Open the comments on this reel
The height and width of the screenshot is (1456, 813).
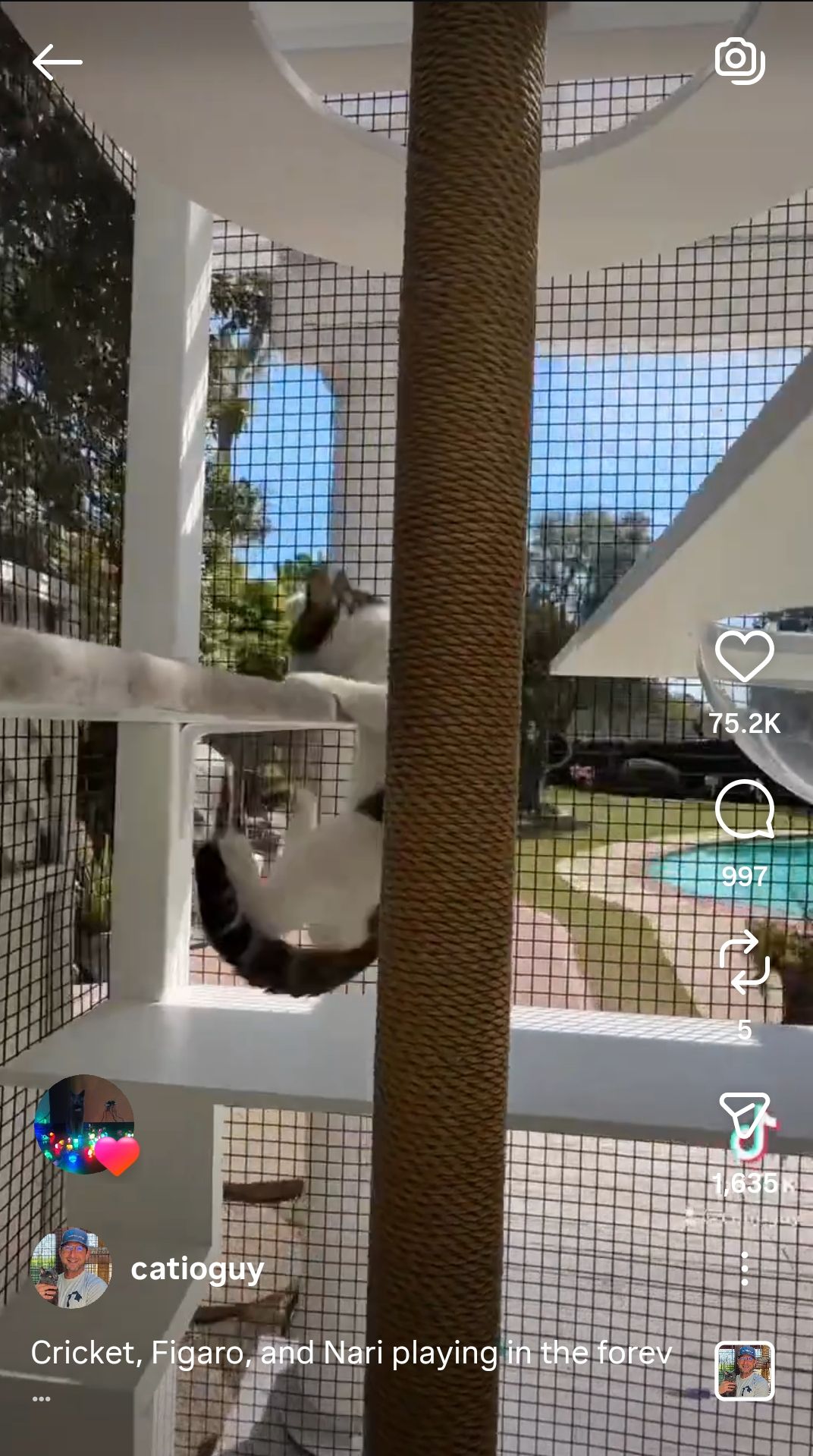click(x=744, y=809)
